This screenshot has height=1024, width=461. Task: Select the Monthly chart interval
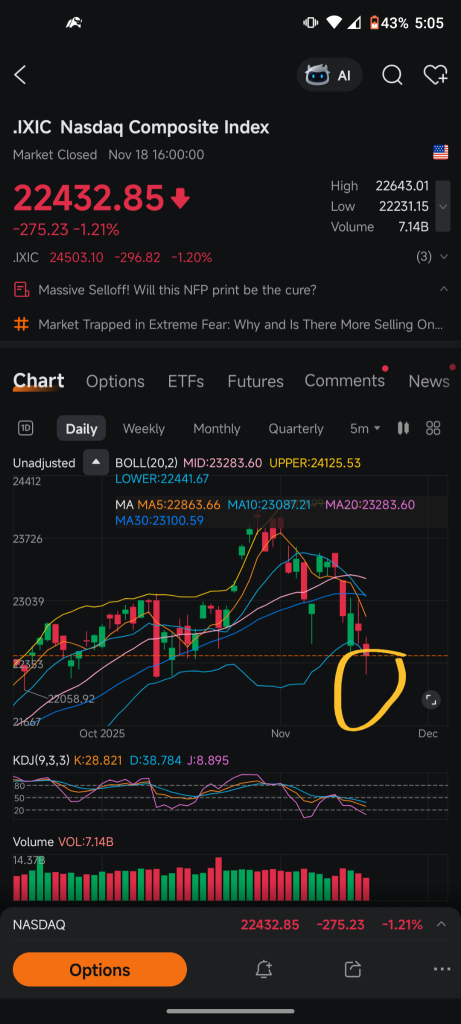[217, 429]
